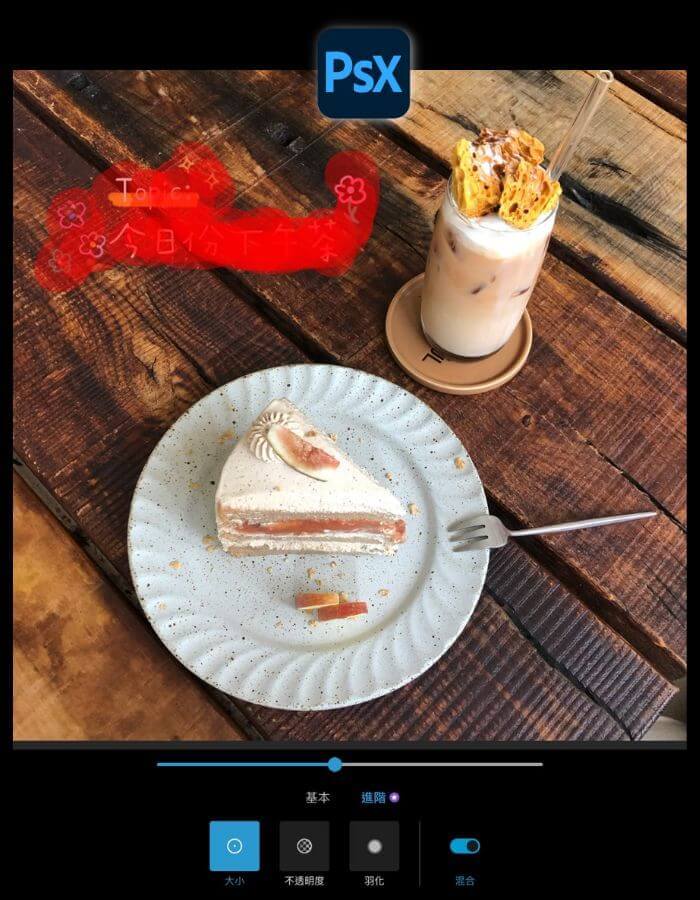Switch to the 基本 tab
The image size is (700, 900).
(x=317, y=798)
